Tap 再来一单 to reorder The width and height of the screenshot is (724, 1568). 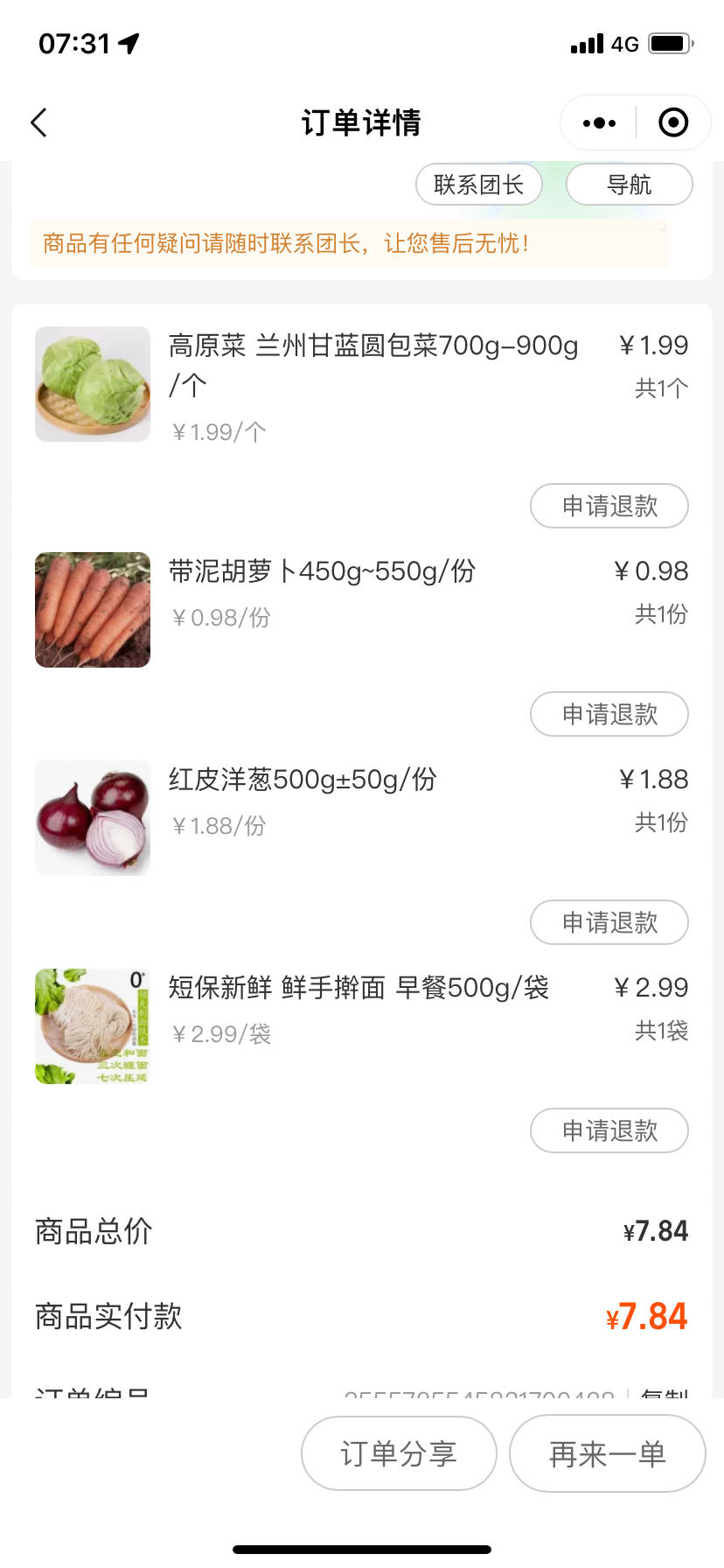[x=607, y=1453]
